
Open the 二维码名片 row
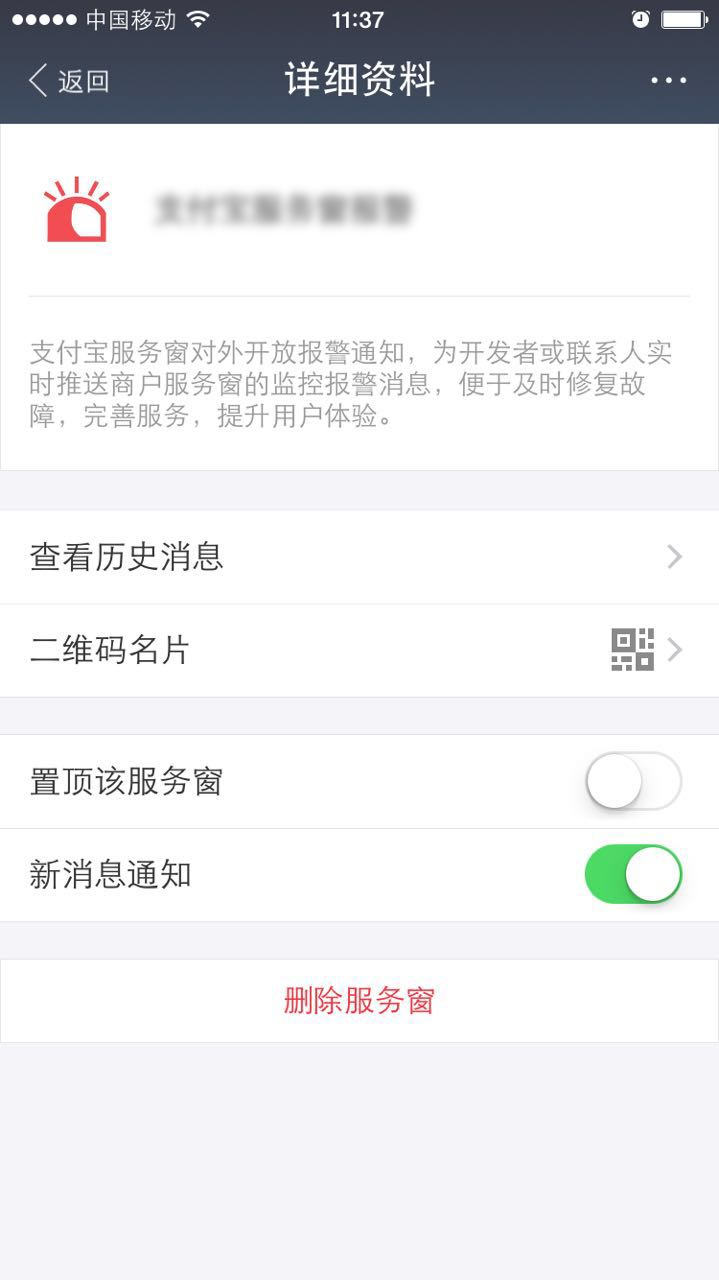pyautogui.click(x=359, y=651)
